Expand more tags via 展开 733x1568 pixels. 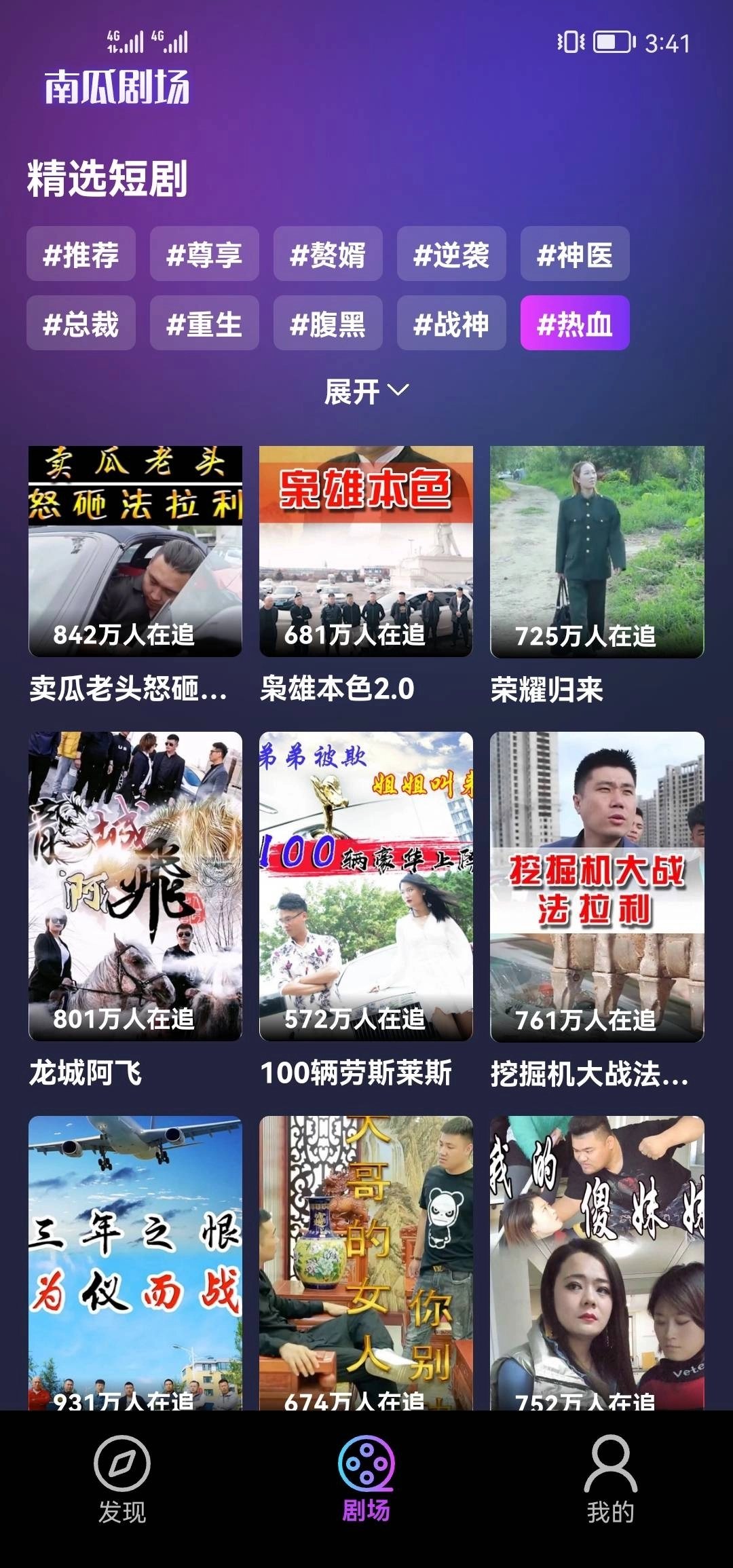pos(366,390)
